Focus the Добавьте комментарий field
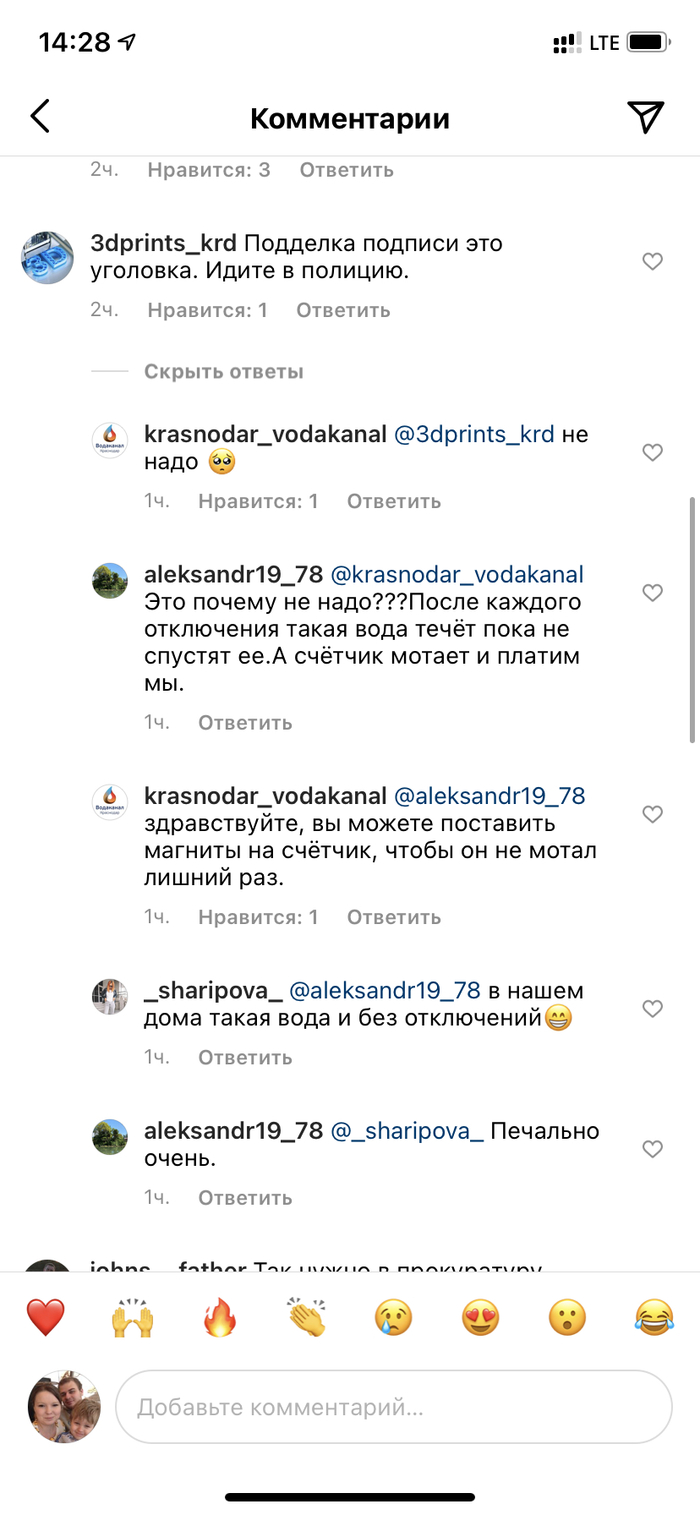This screenshot has width=700, height=1515. [x=393, y=1407]
